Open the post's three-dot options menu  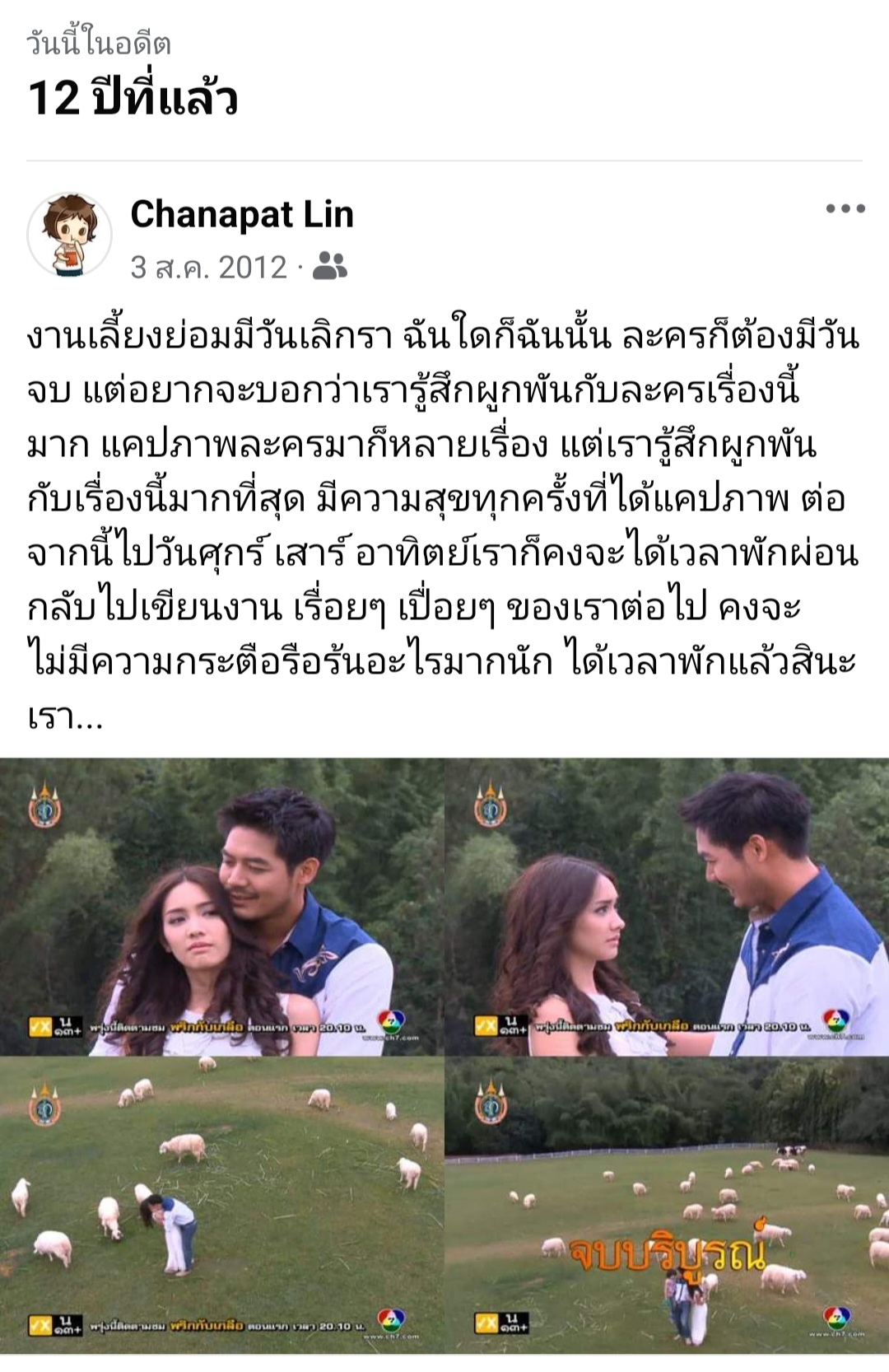point(845,208)
